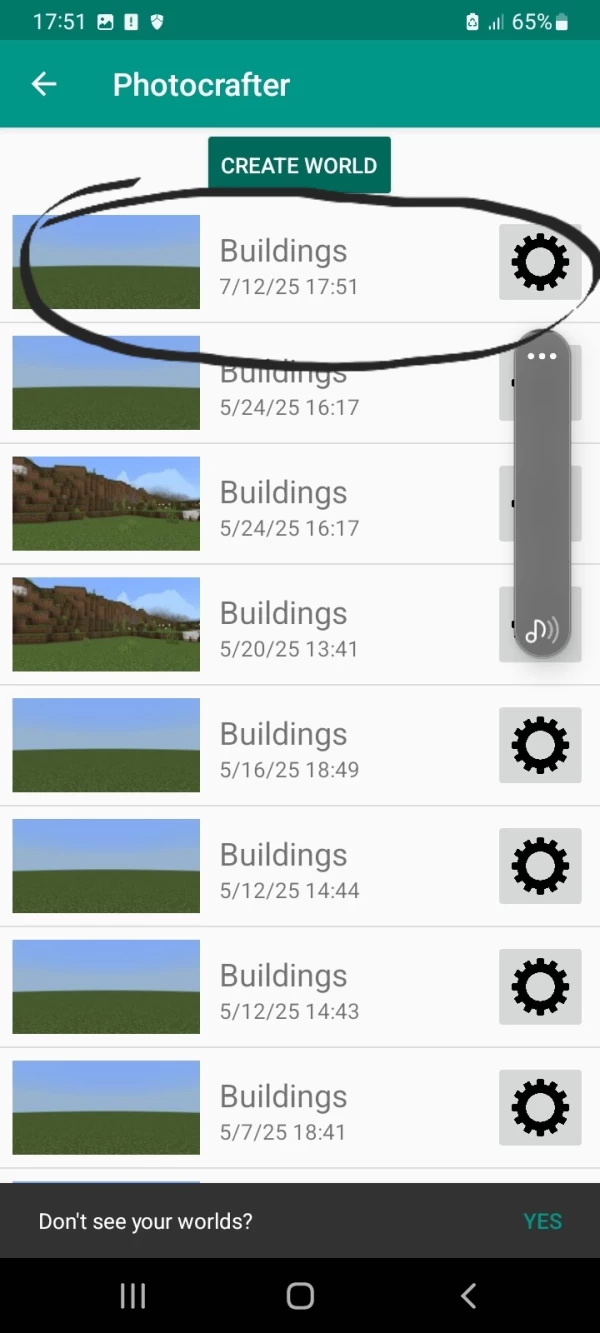Image resolution: width=600 pixels, height=1333 pixels.
Task: Open settings gear for the 7/12/25 17:51 world
Action: coord(539,262)
